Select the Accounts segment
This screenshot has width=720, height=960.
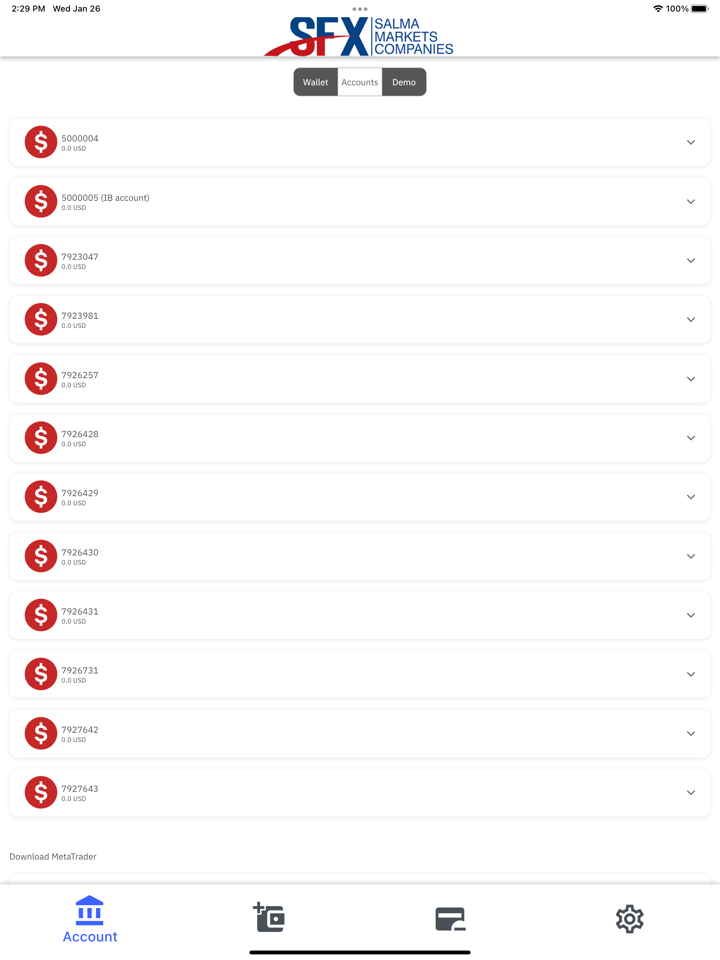pos(360,82)
